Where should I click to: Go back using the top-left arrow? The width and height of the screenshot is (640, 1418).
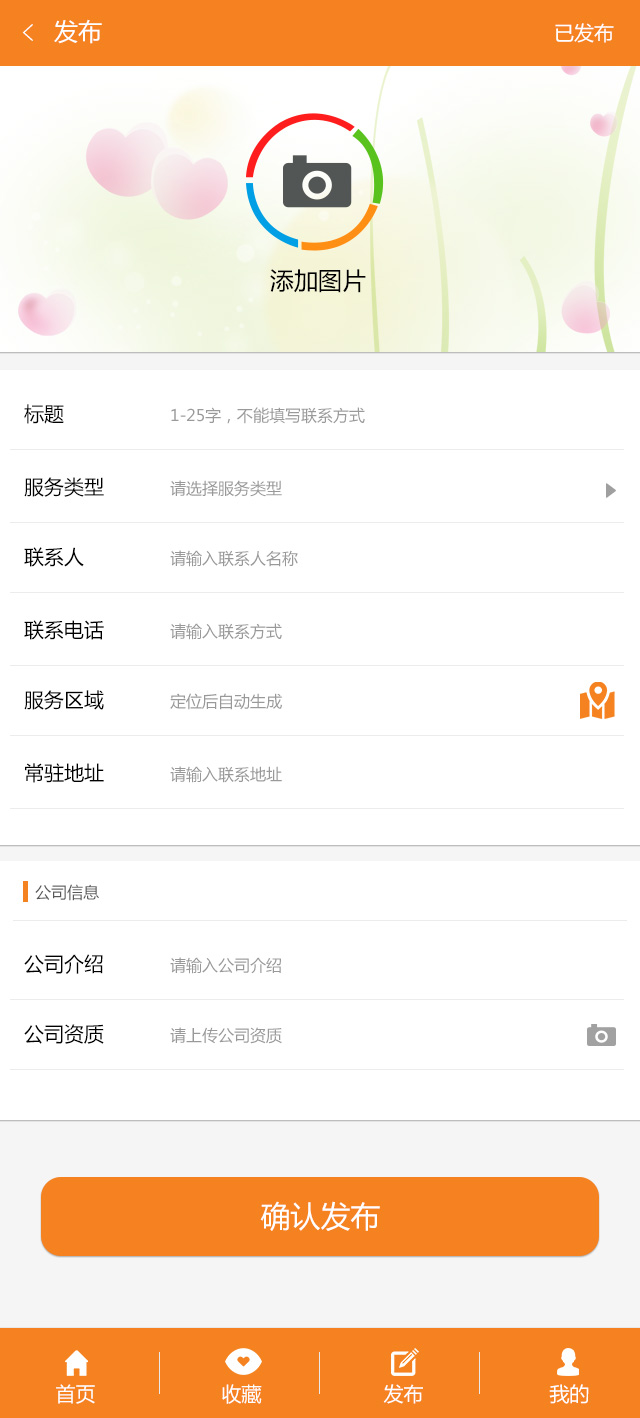point(28,33)
